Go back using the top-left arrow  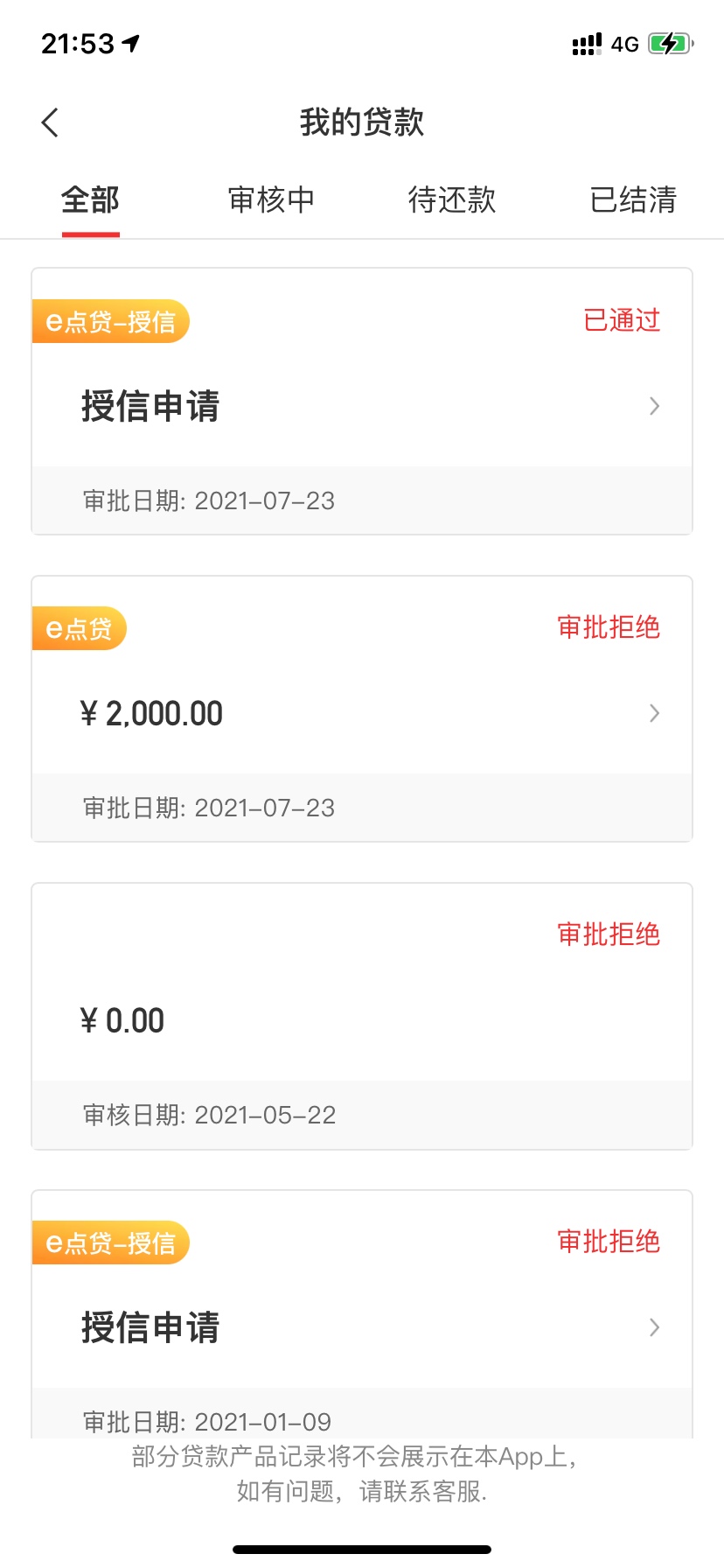(51, 122)
